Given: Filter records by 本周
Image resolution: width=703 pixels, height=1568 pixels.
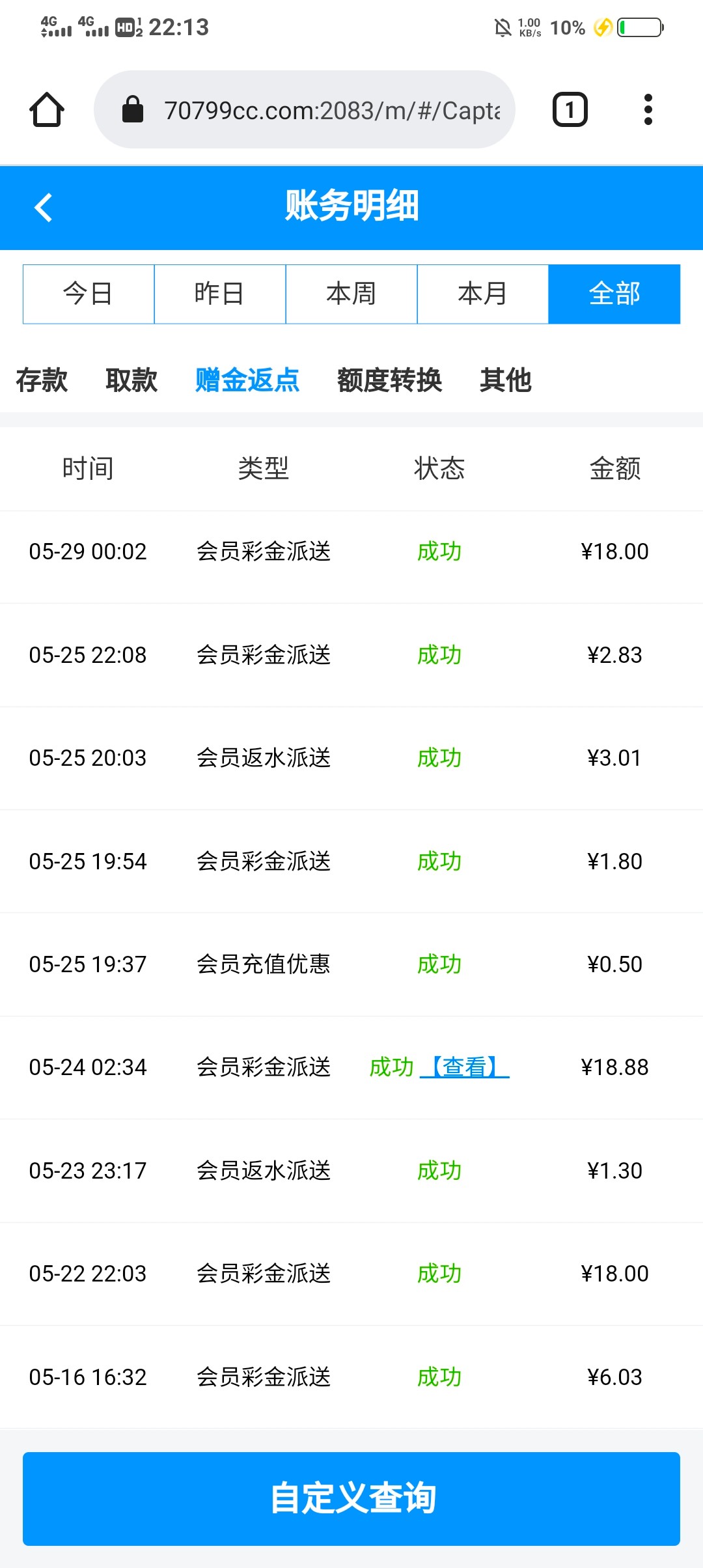Looking at the screenshot, I should 351,294.
